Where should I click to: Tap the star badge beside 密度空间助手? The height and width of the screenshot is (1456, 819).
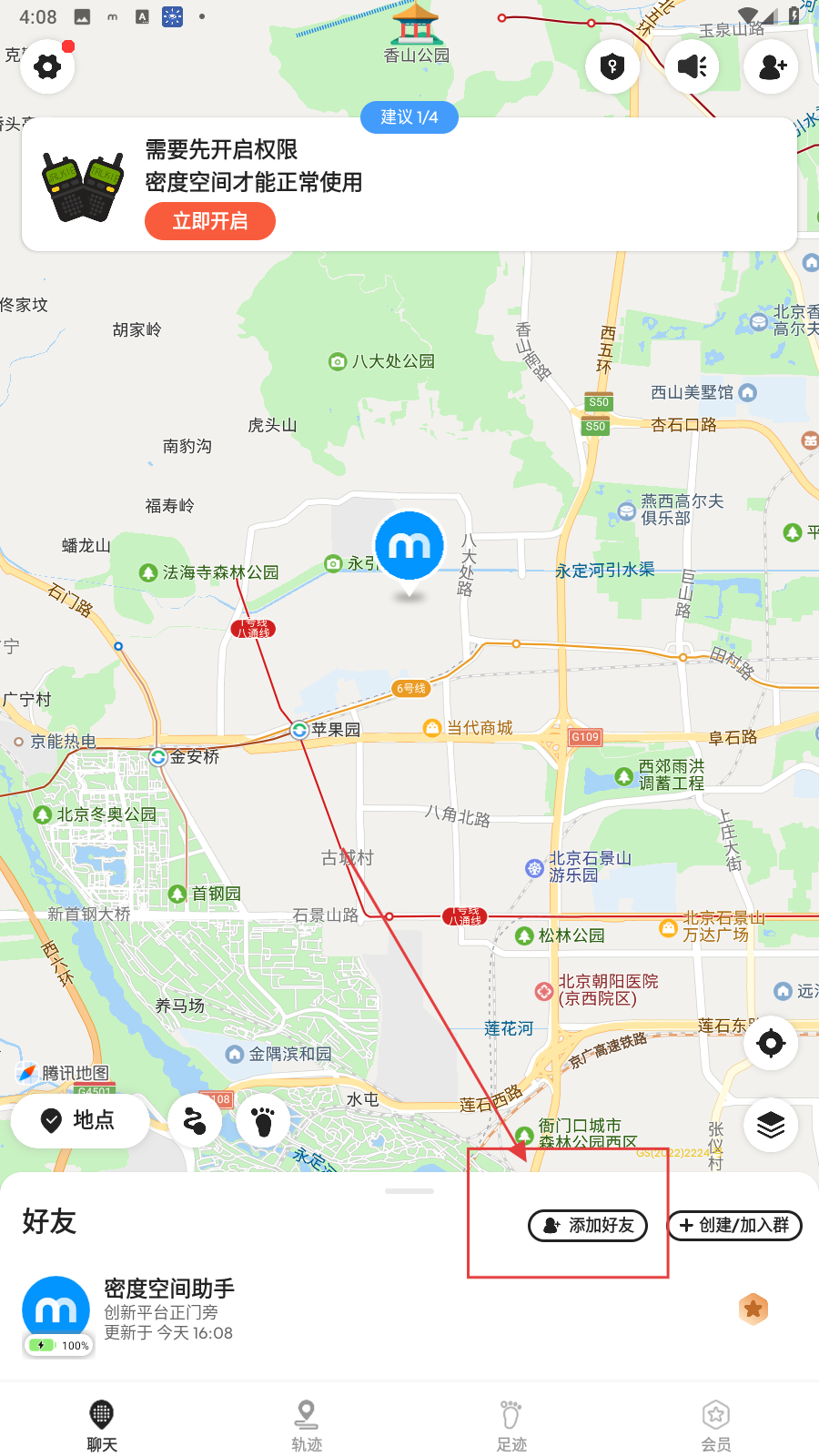pyautogui.click(x=753, y=1309)
